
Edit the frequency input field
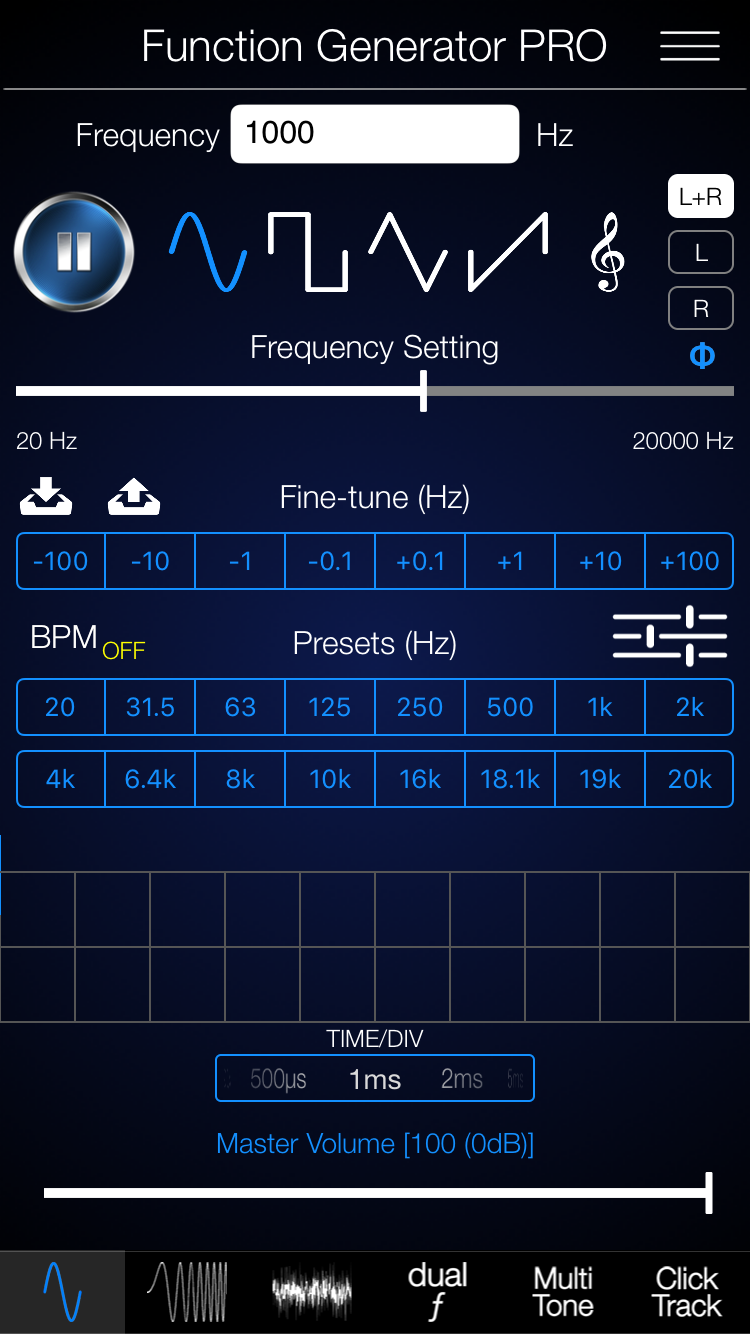(374, 134)
